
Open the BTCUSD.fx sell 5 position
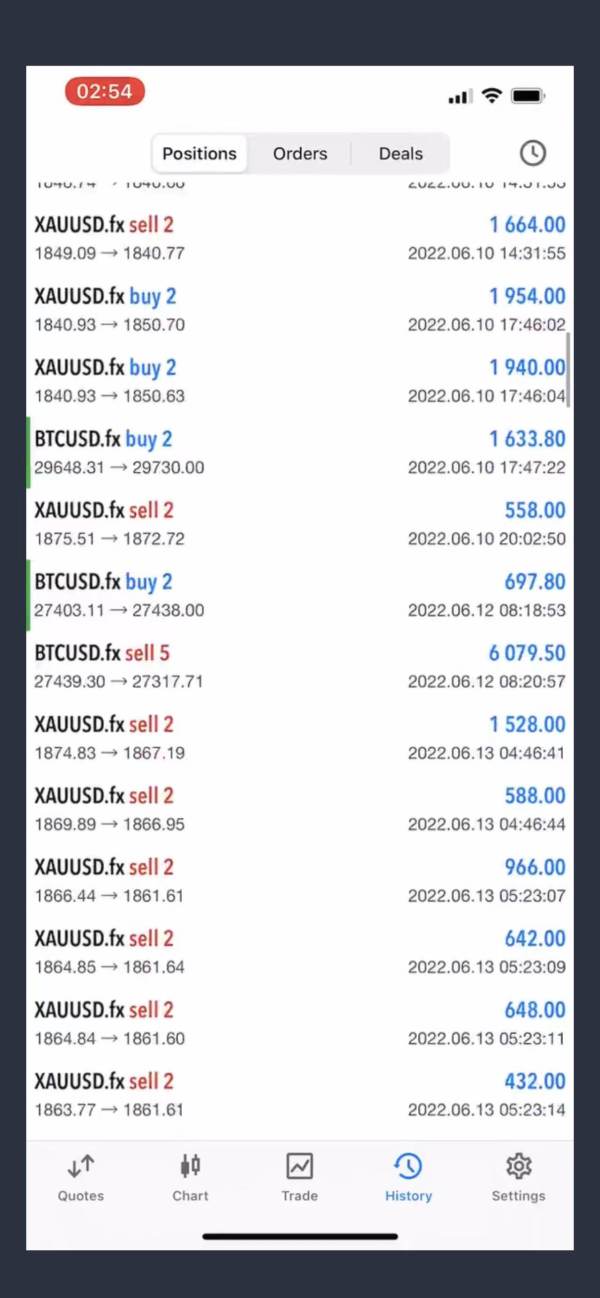click(300, 666)
